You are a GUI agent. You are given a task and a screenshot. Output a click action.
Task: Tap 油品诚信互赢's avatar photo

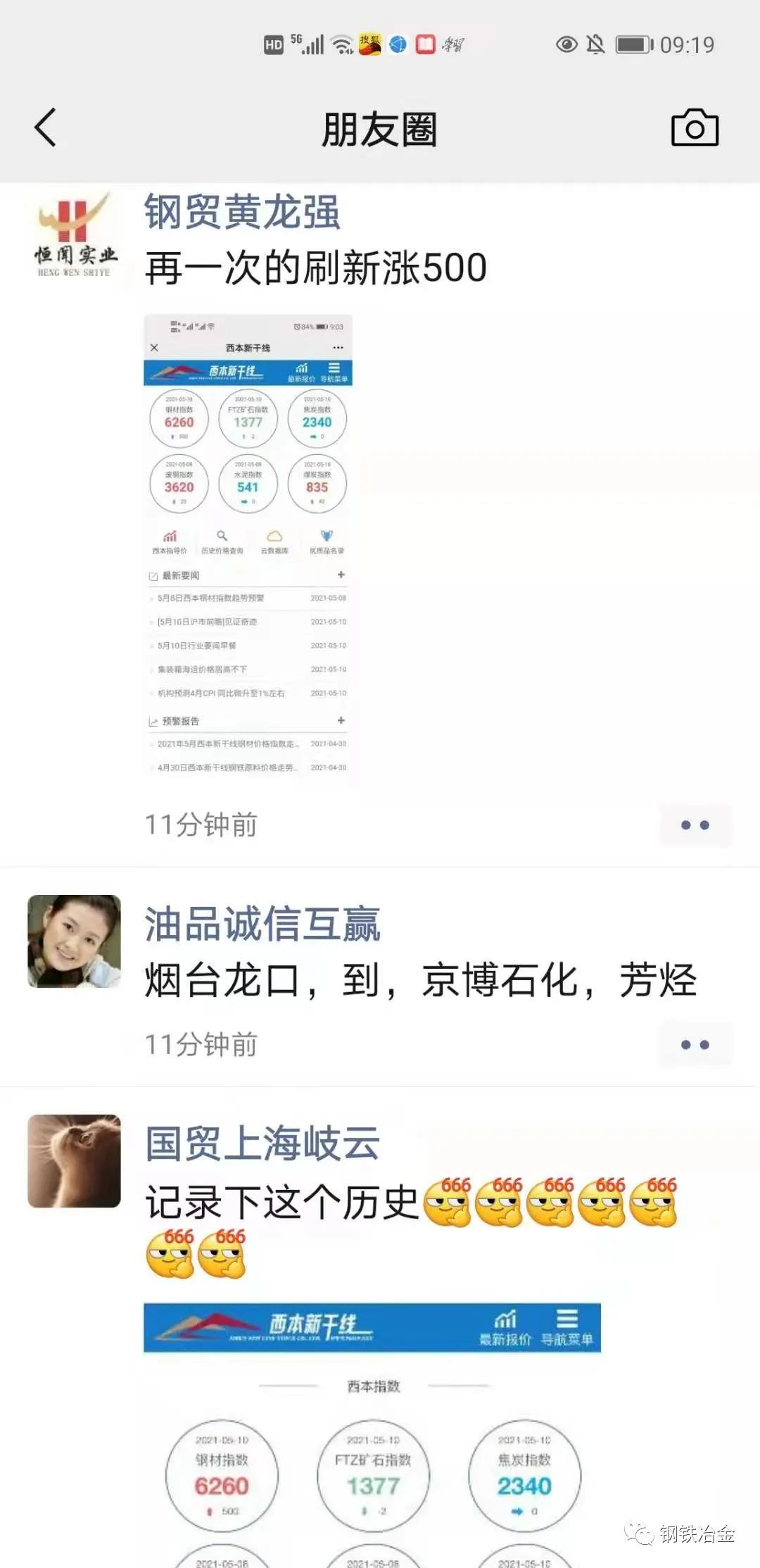[x=75, y=941]
